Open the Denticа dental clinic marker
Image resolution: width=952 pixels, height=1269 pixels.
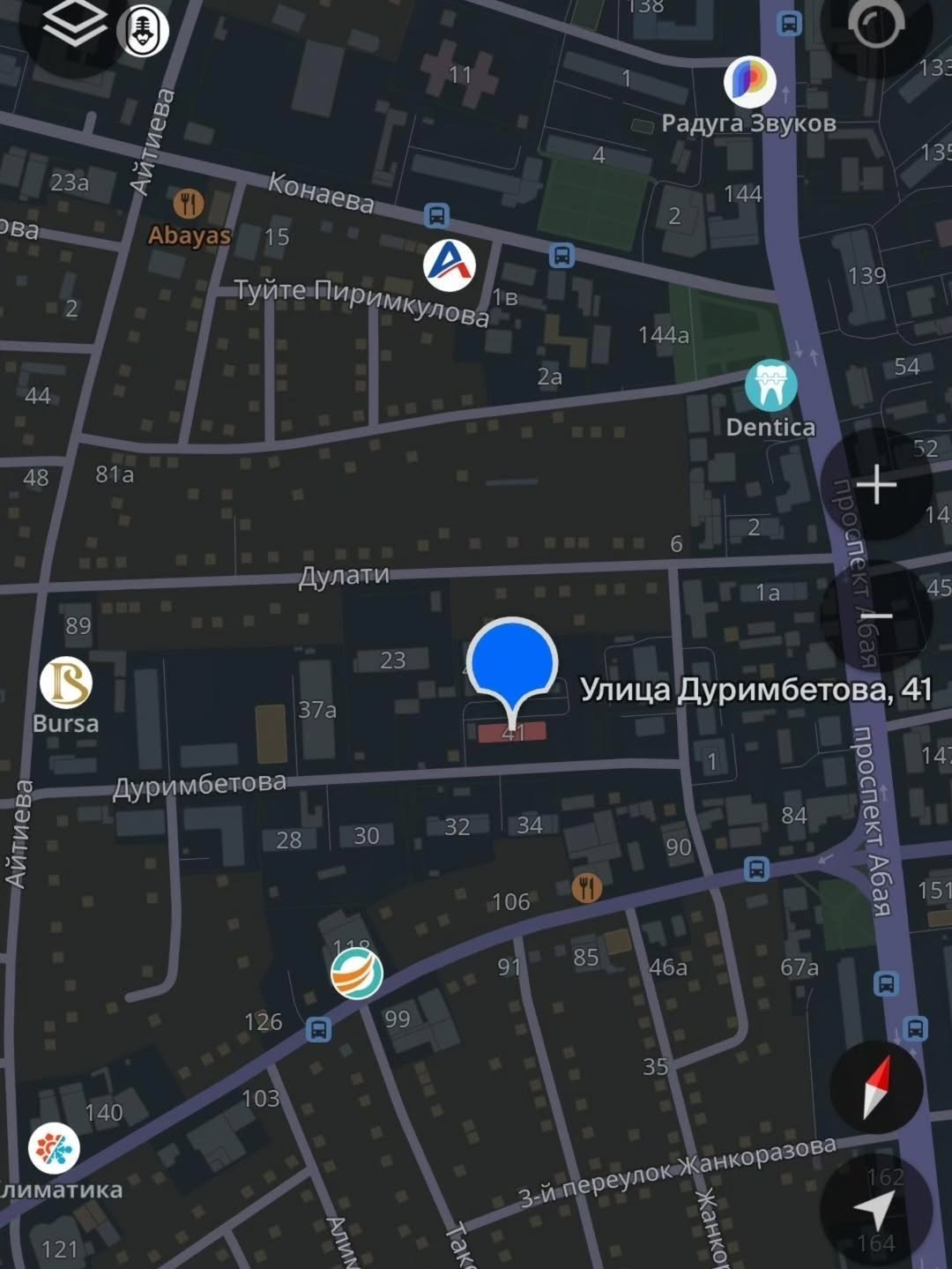(x=770, y=385)
